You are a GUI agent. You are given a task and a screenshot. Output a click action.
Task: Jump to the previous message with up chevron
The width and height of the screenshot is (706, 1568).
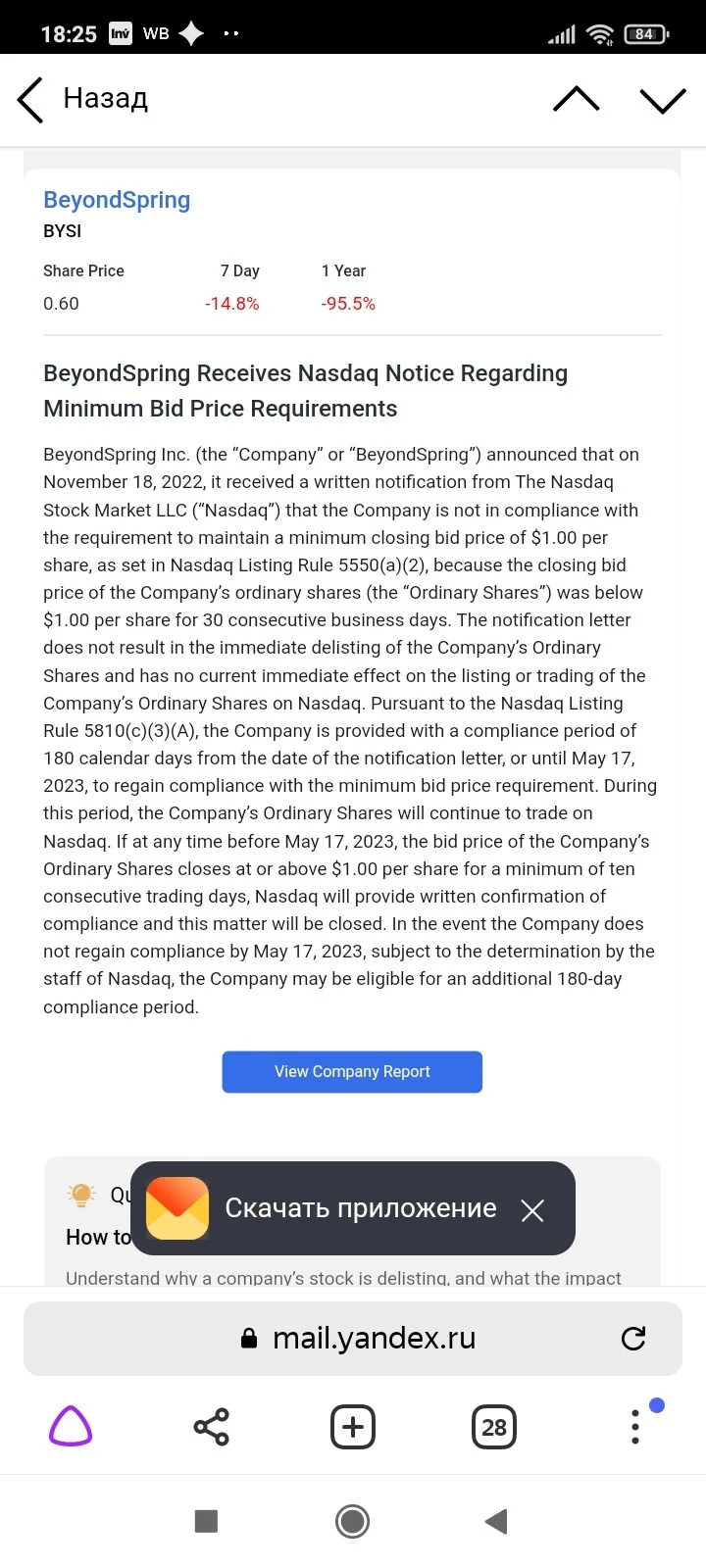tap(576, 99)
